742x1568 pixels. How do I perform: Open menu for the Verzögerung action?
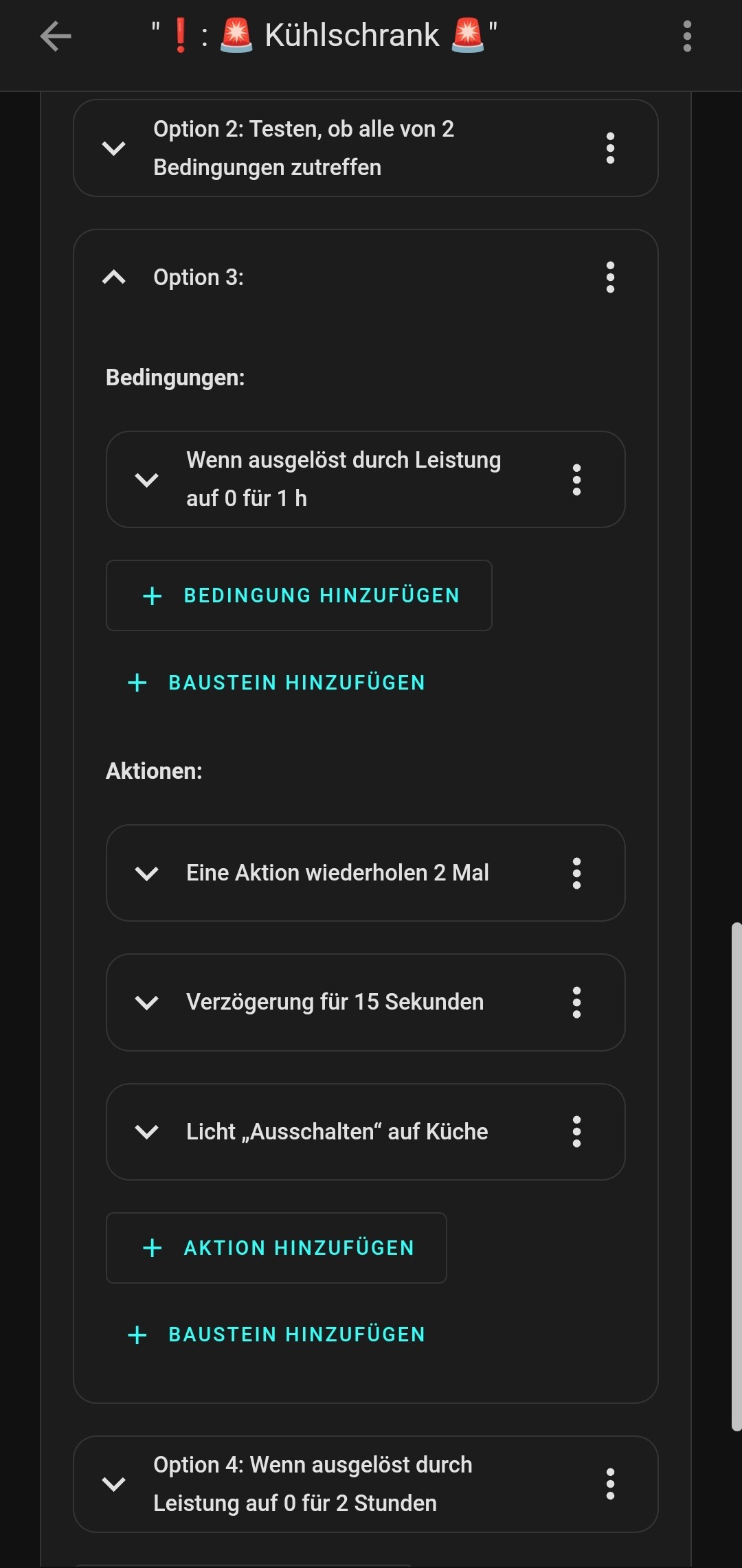[576, 1002]
